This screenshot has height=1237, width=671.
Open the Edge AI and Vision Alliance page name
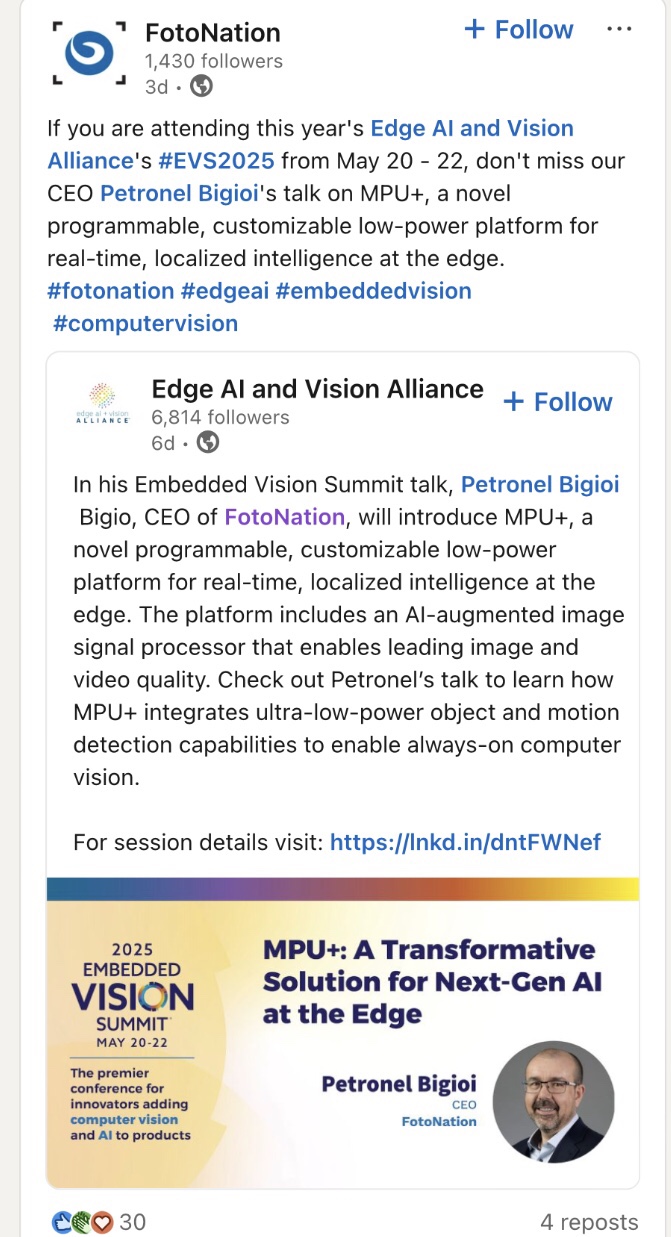317,389
